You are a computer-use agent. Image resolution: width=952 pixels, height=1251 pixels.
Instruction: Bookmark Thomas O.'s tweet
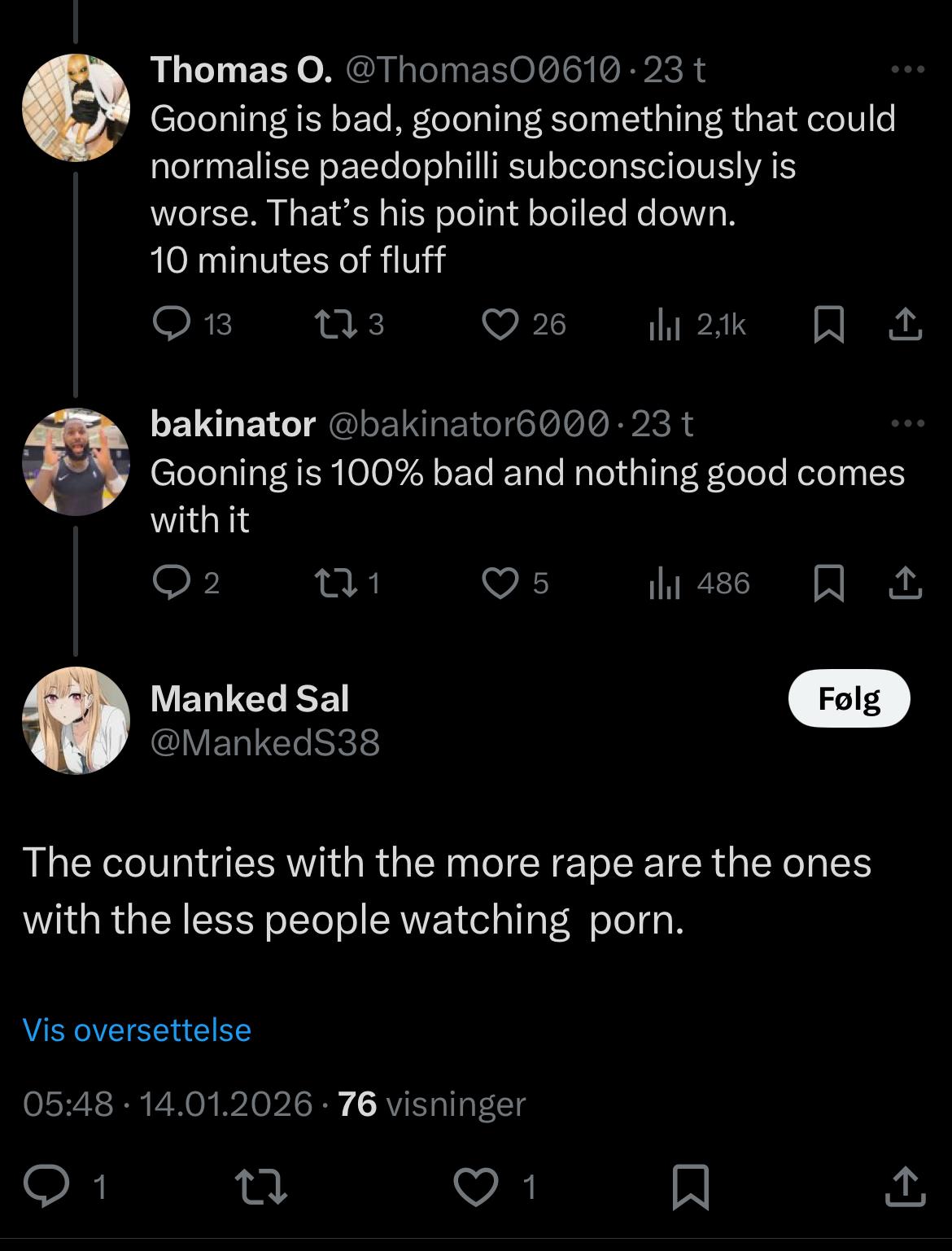coord(828,326)
